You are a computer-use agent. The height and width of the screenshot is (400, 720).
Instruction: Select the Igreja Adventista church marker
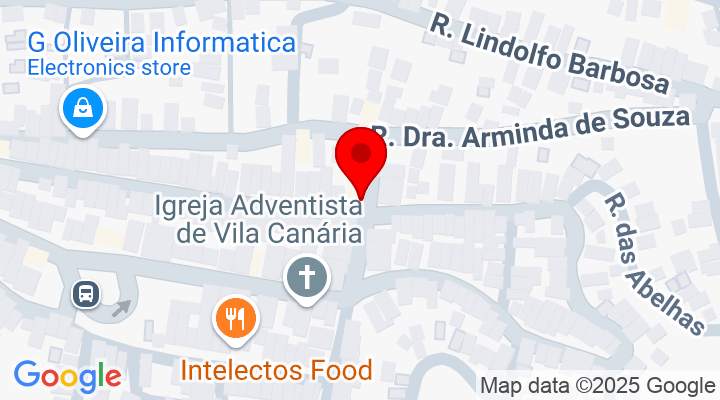[307, 277]
